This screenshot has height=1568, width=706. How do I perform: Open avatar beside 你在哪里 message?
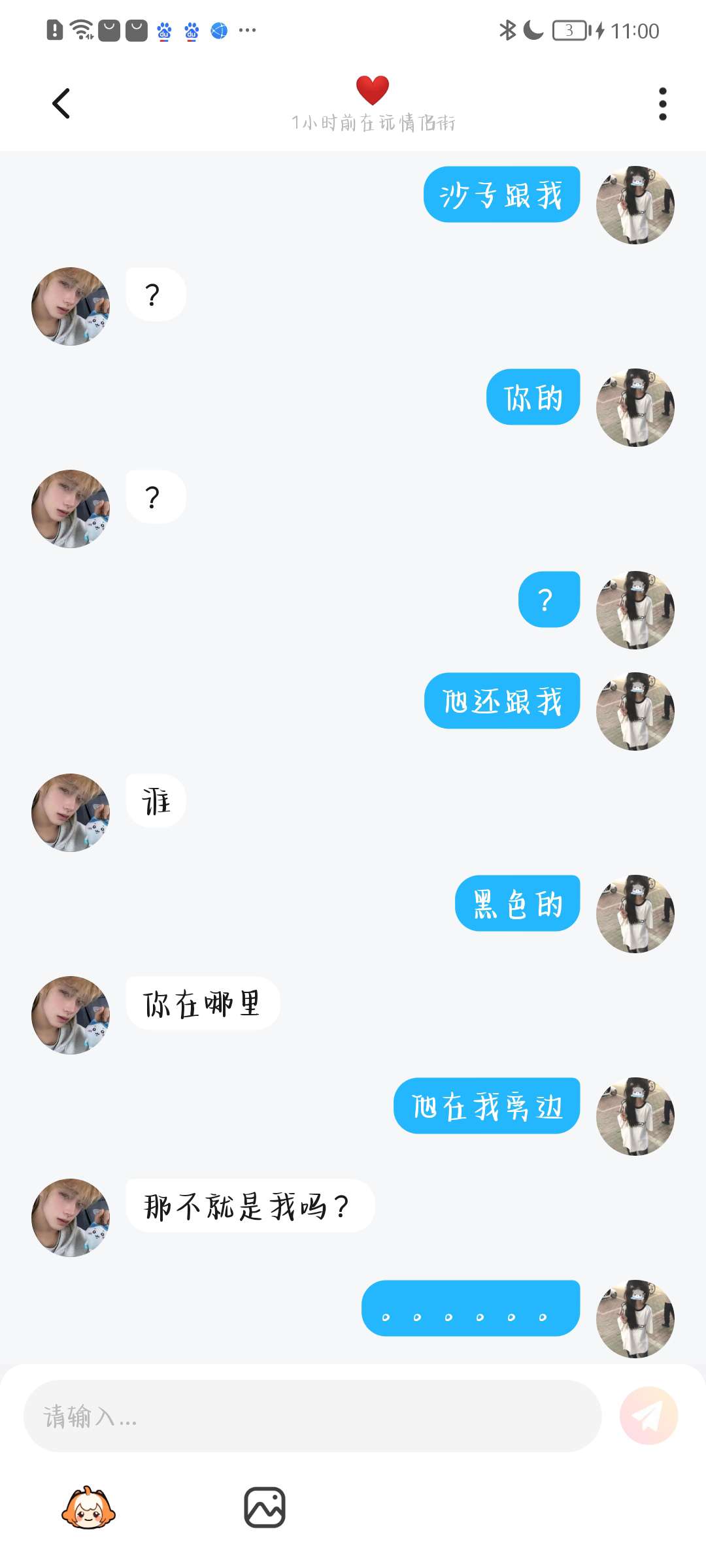pos(71,1015)
